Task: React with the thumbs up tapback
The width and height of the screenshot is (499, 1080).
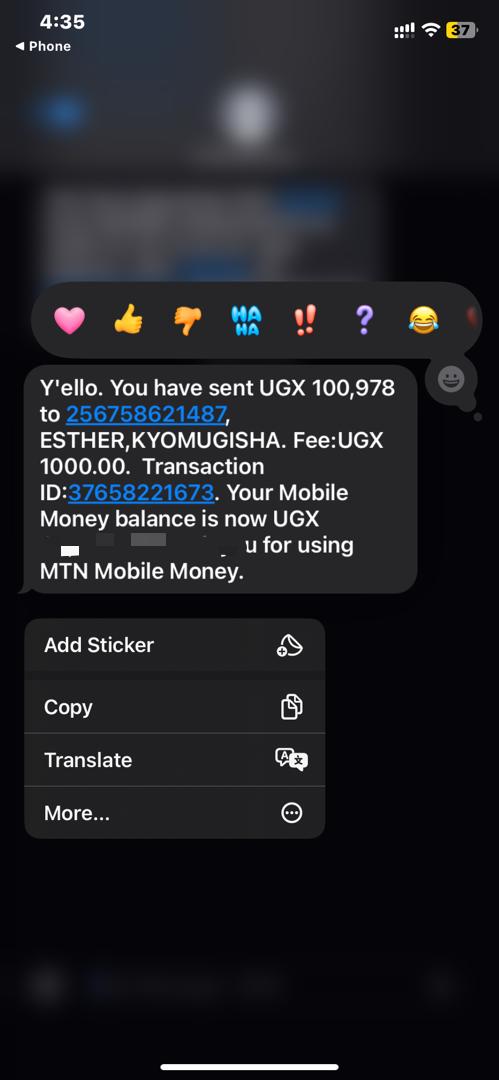Action: [128, 320]
